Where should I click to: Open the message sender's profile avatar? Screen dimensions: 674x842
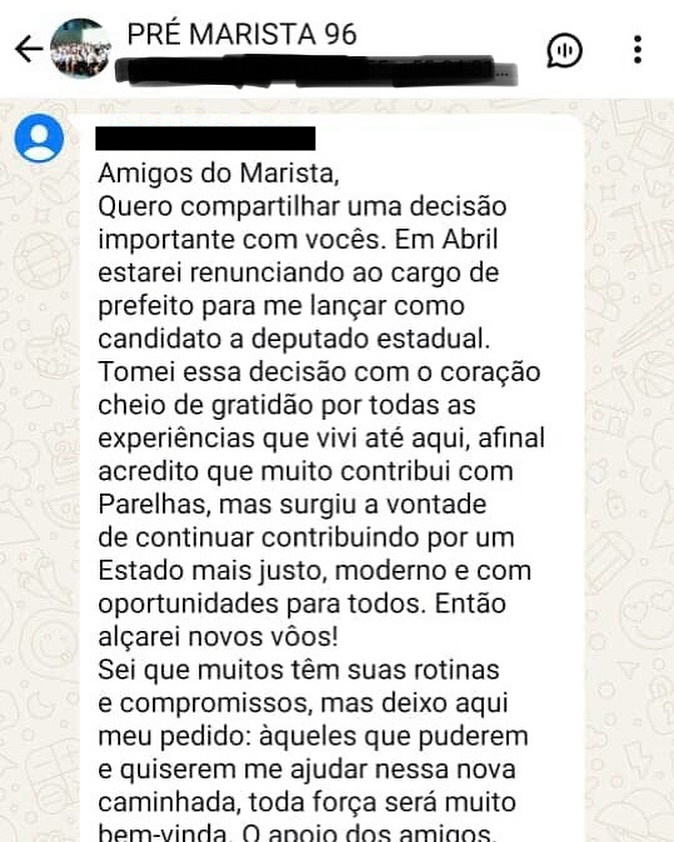tap(39, 138)
